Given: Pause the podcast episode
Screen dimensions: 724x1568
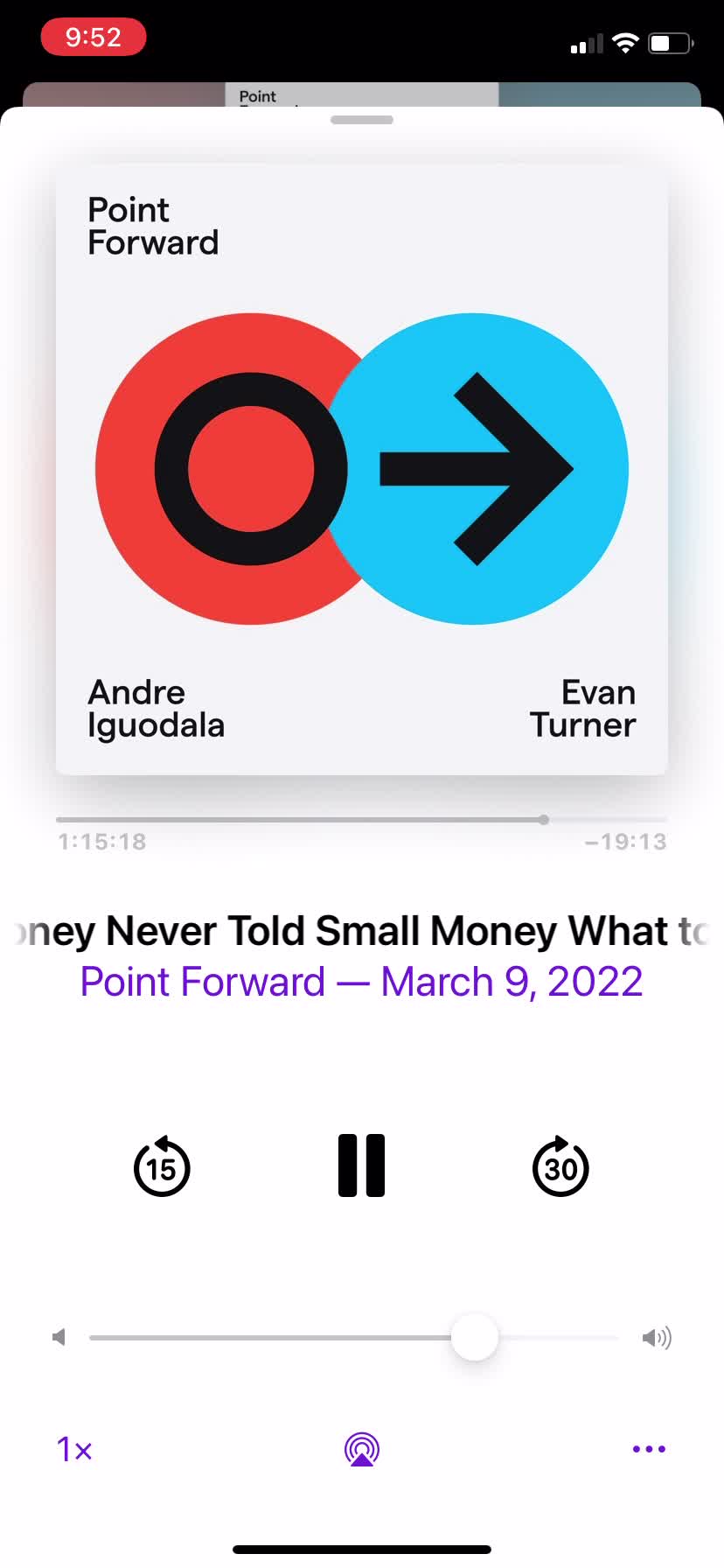Looking at the screenshot, I should coord(361,1165).
